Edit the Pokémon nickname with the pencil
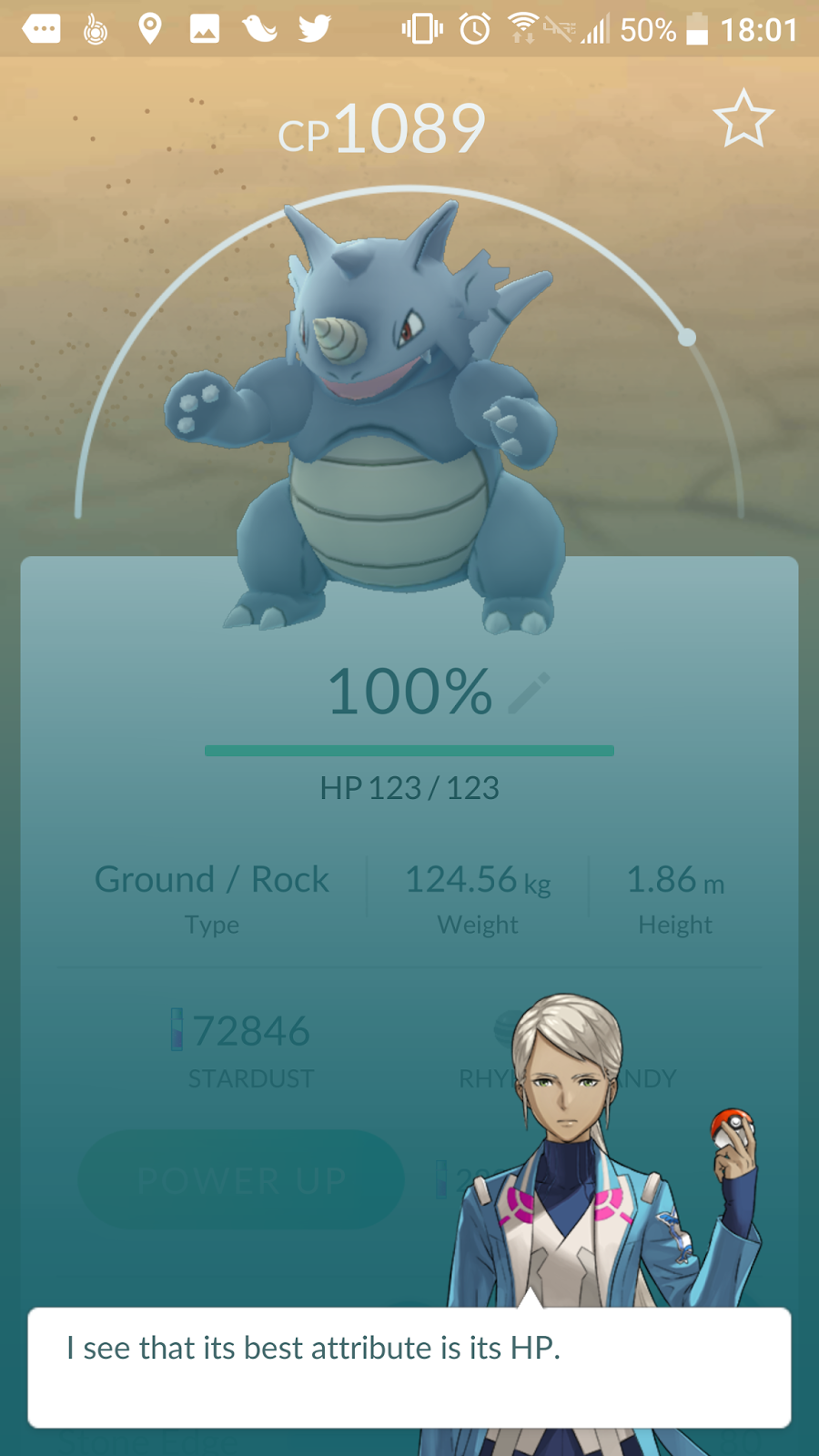Image resolution: width=819 pixels, height=1456 pixels. [x=529, y=693]
